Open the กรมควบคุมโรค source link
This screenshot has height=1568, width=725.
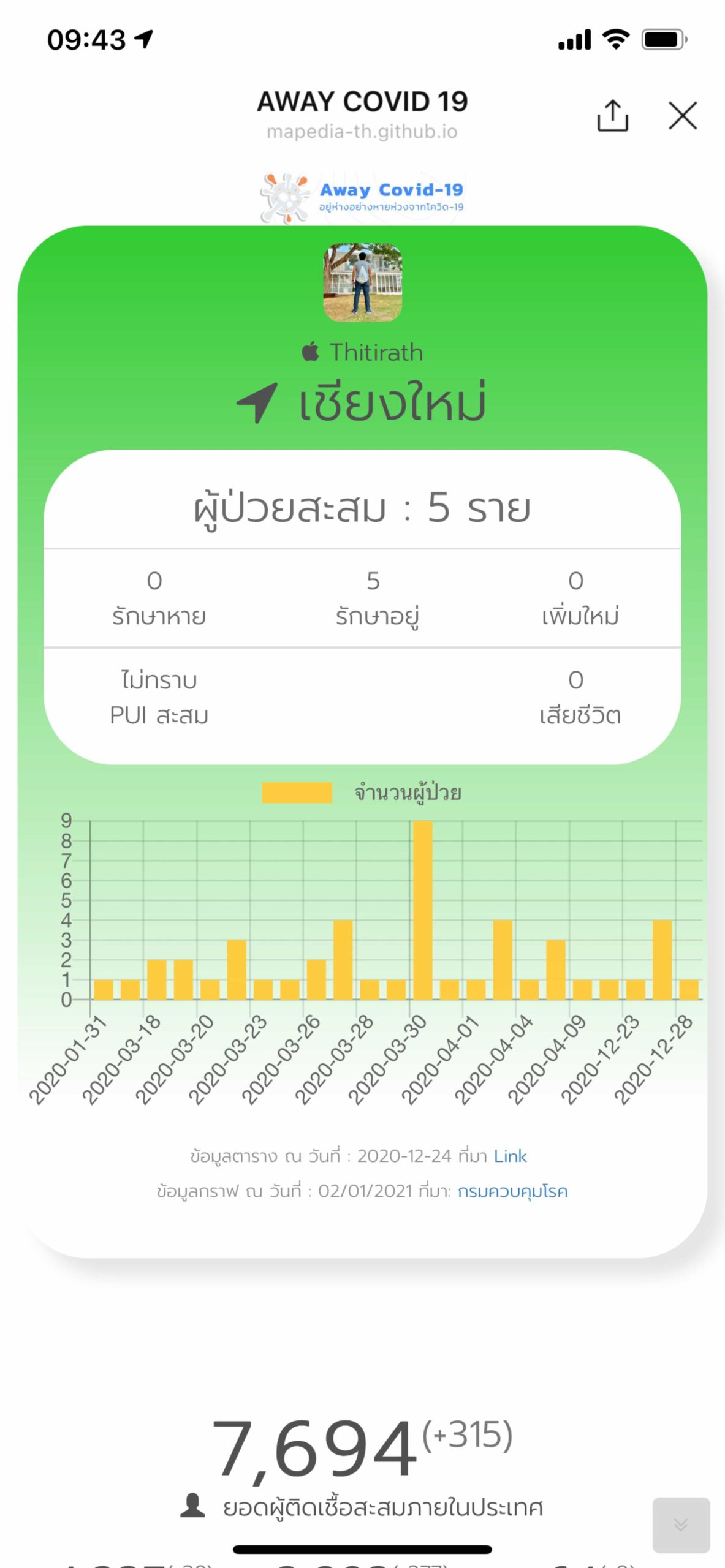coord(512,1191)
